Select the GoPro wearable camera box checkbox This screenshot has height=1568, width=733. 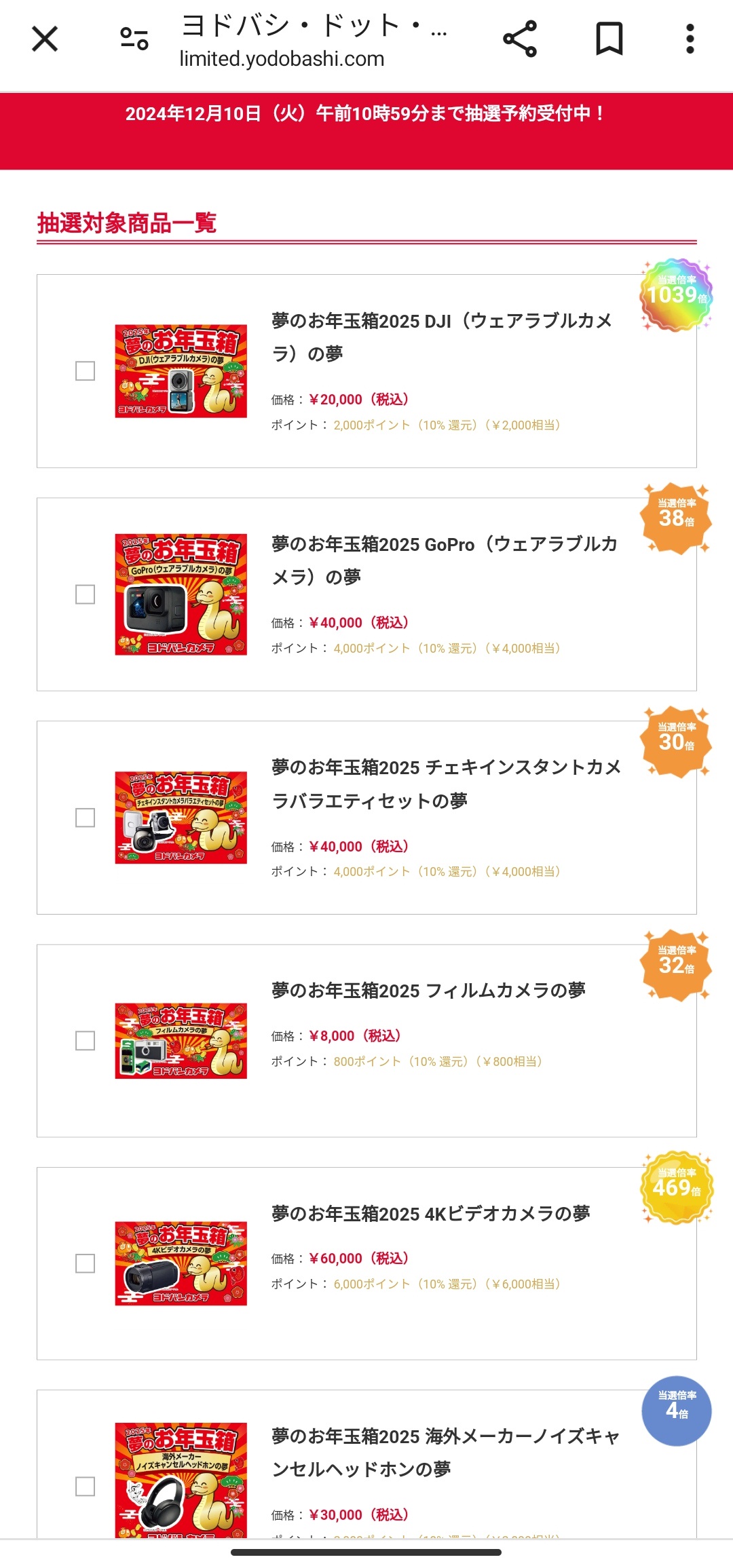click(x=85, y=594)
